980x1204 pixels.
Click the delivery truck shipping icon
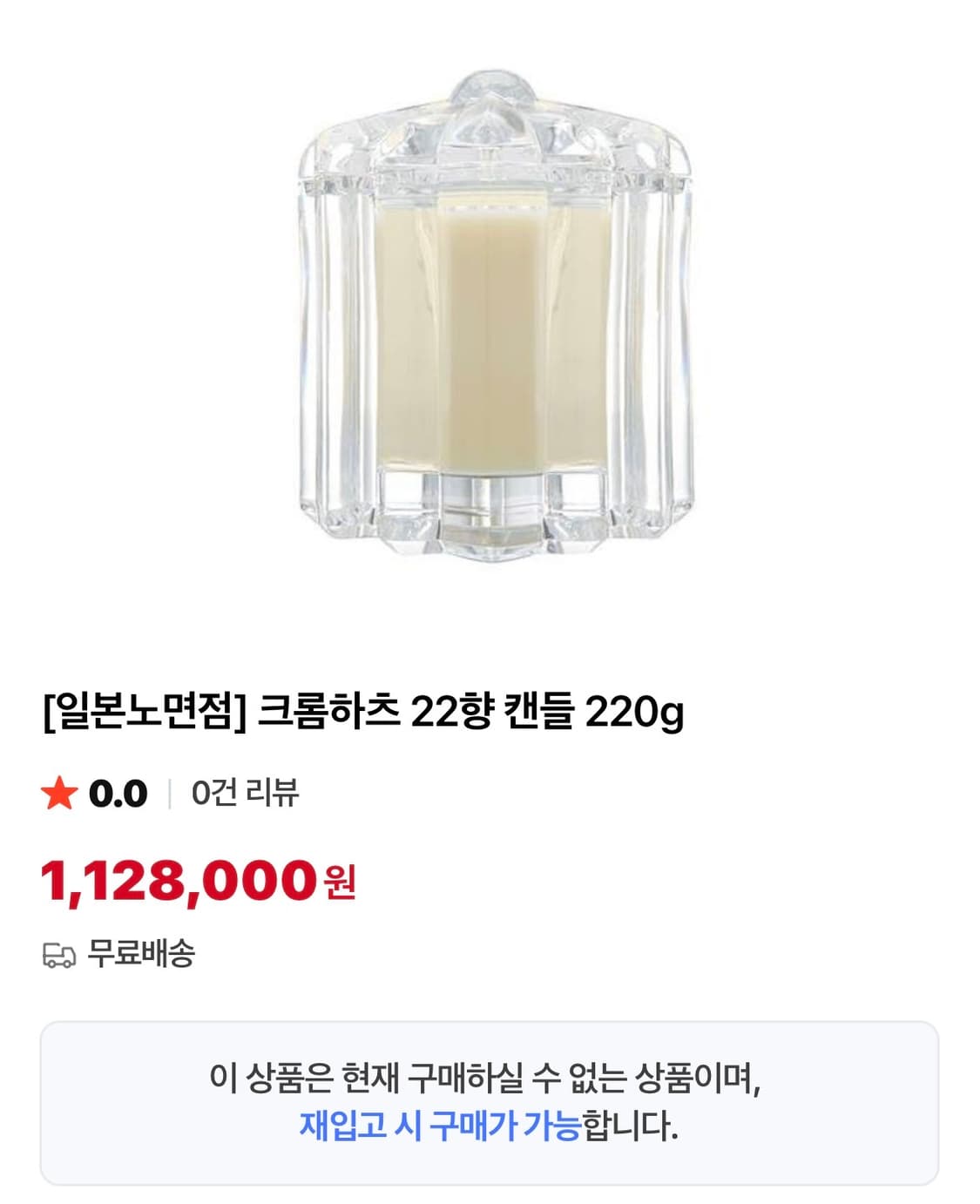tap(57, 955)
